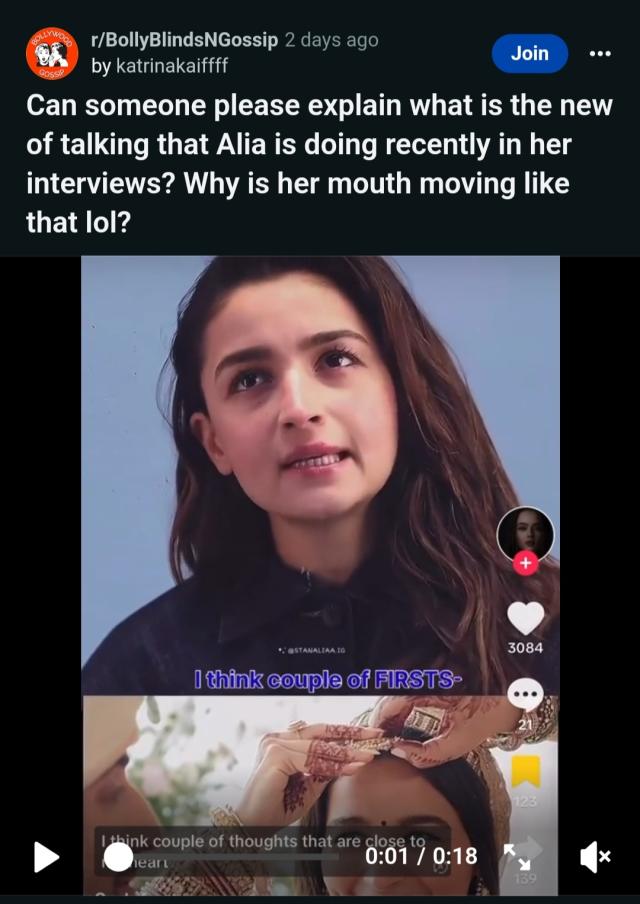This screenshot has width=640, height=904.
Task: Unmute the video sound
Action: 595,856
